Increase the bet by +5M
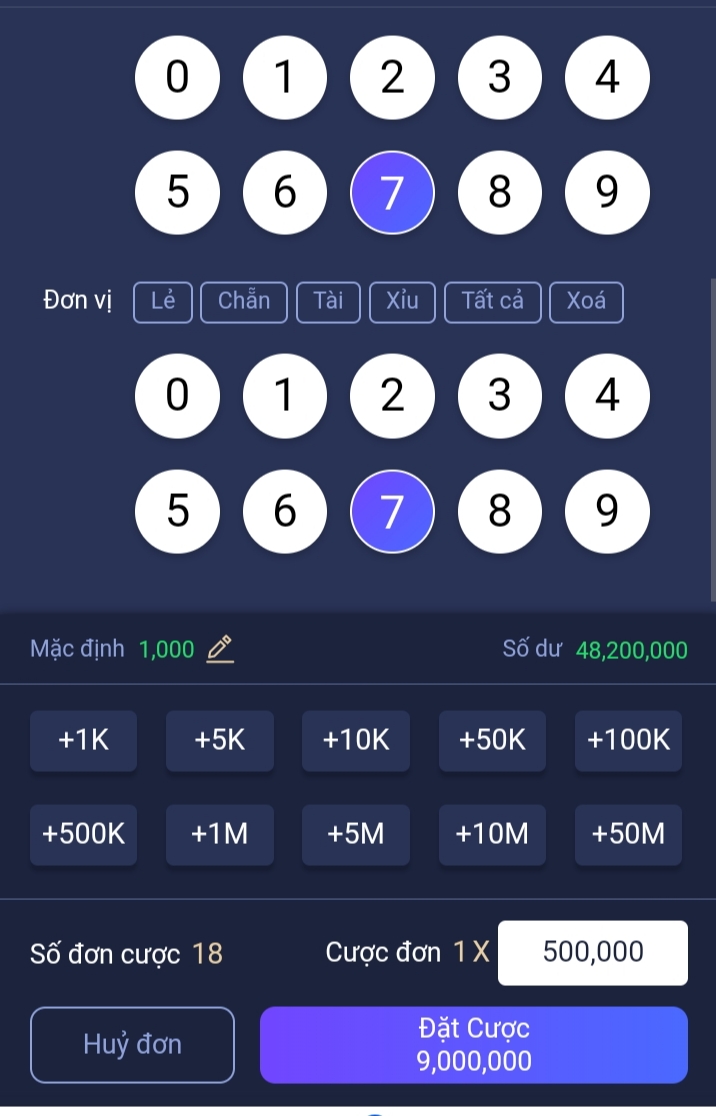 coord(355,834)
